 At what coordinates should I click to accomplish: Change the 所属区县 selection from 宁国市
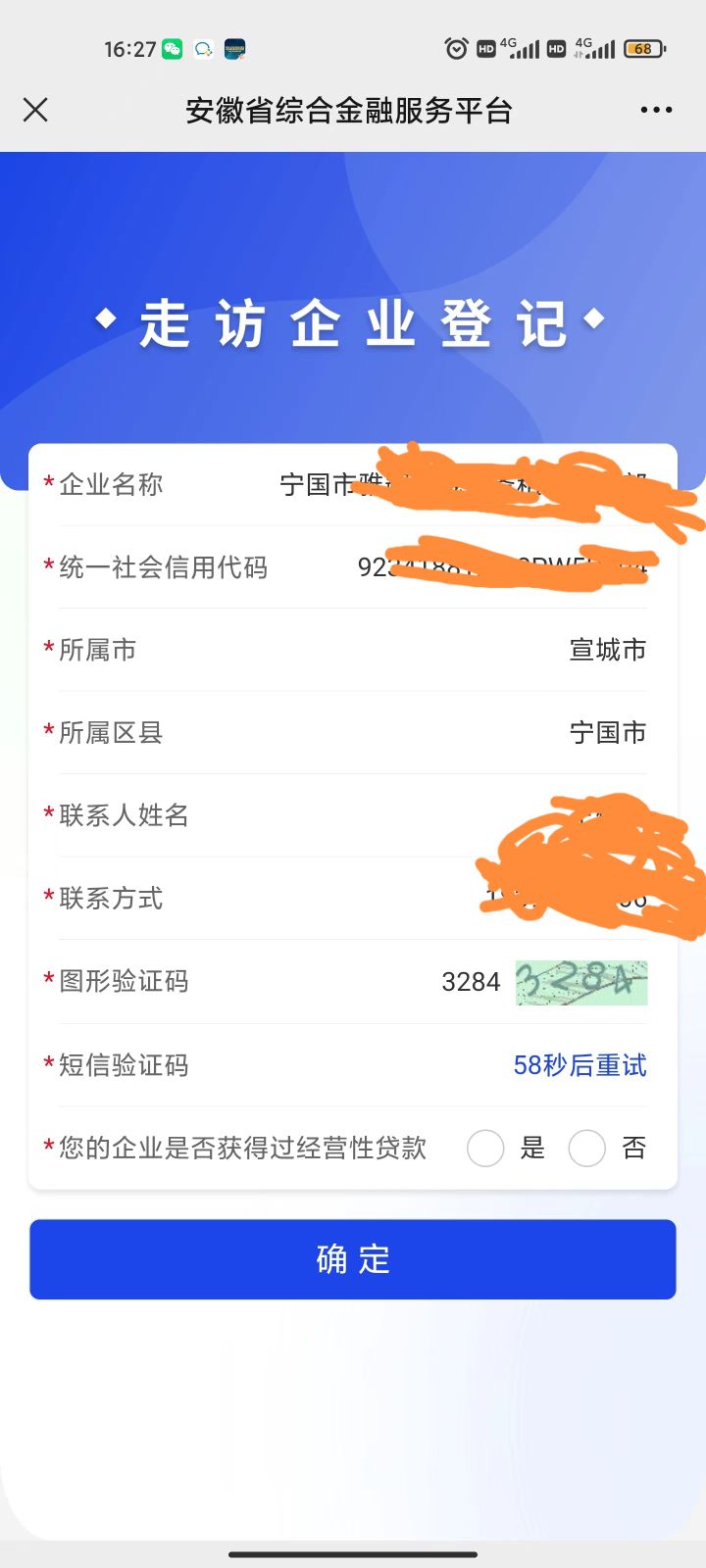tap(608, 732)
